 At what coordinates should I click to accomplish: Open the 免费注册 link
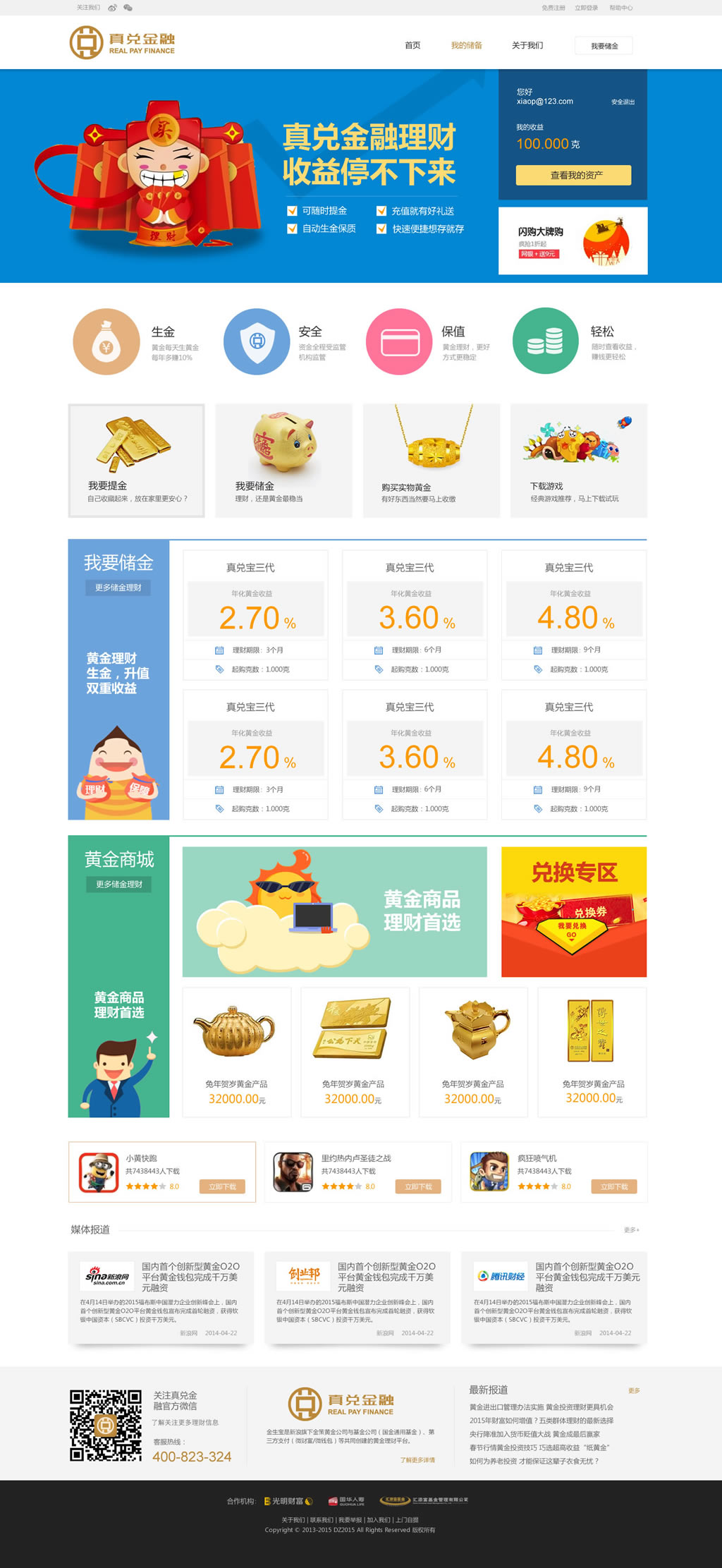coord(553,8)
